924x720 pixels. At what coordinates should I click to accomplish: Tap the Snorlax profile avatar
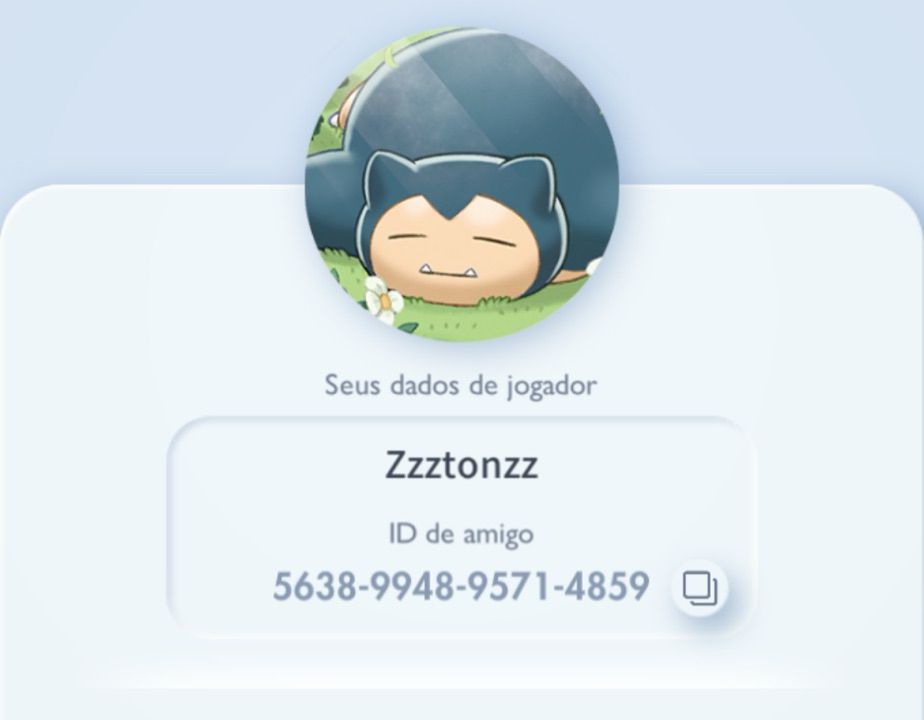[x=462, y=185]
